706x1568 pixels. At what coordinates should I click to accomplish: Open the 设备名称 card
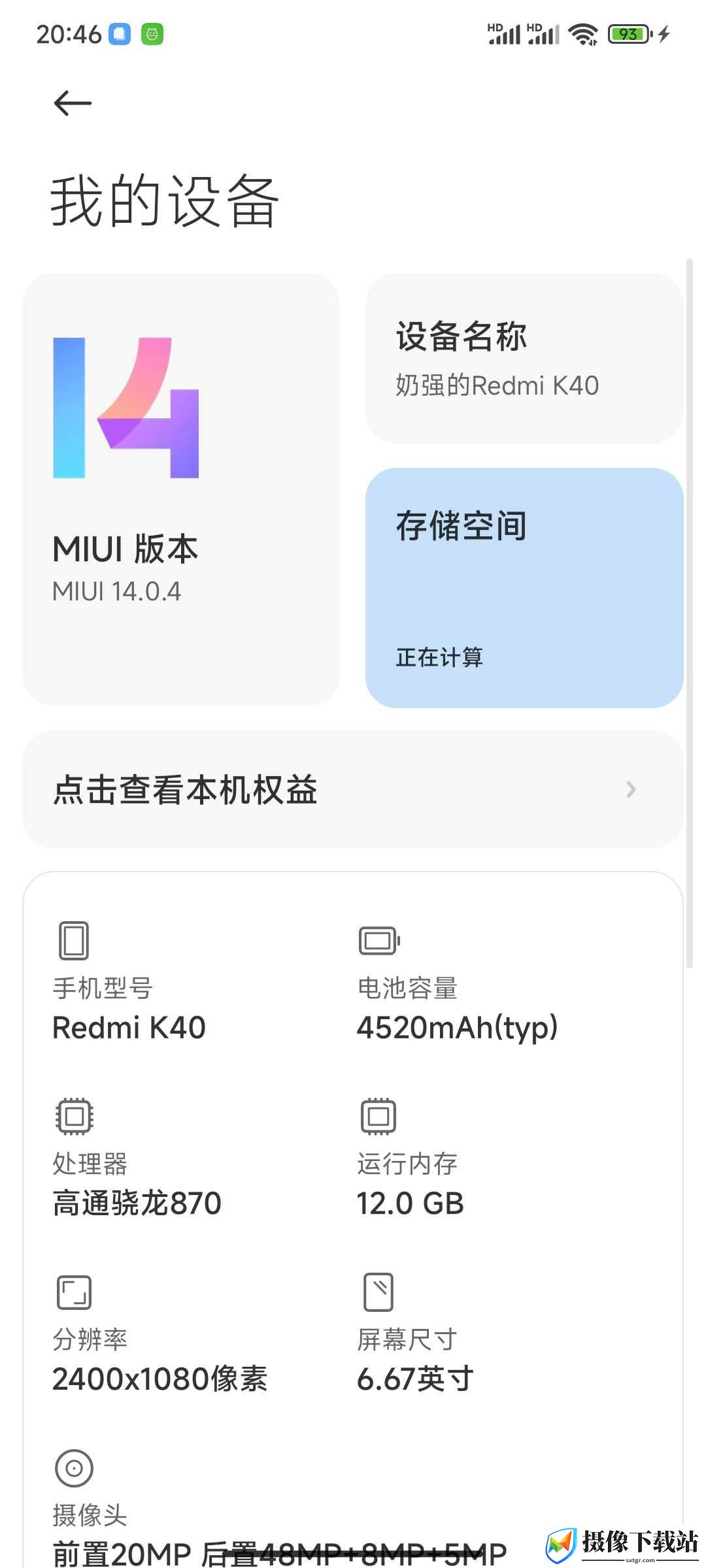pyautogui.click(x=524, y=359)
